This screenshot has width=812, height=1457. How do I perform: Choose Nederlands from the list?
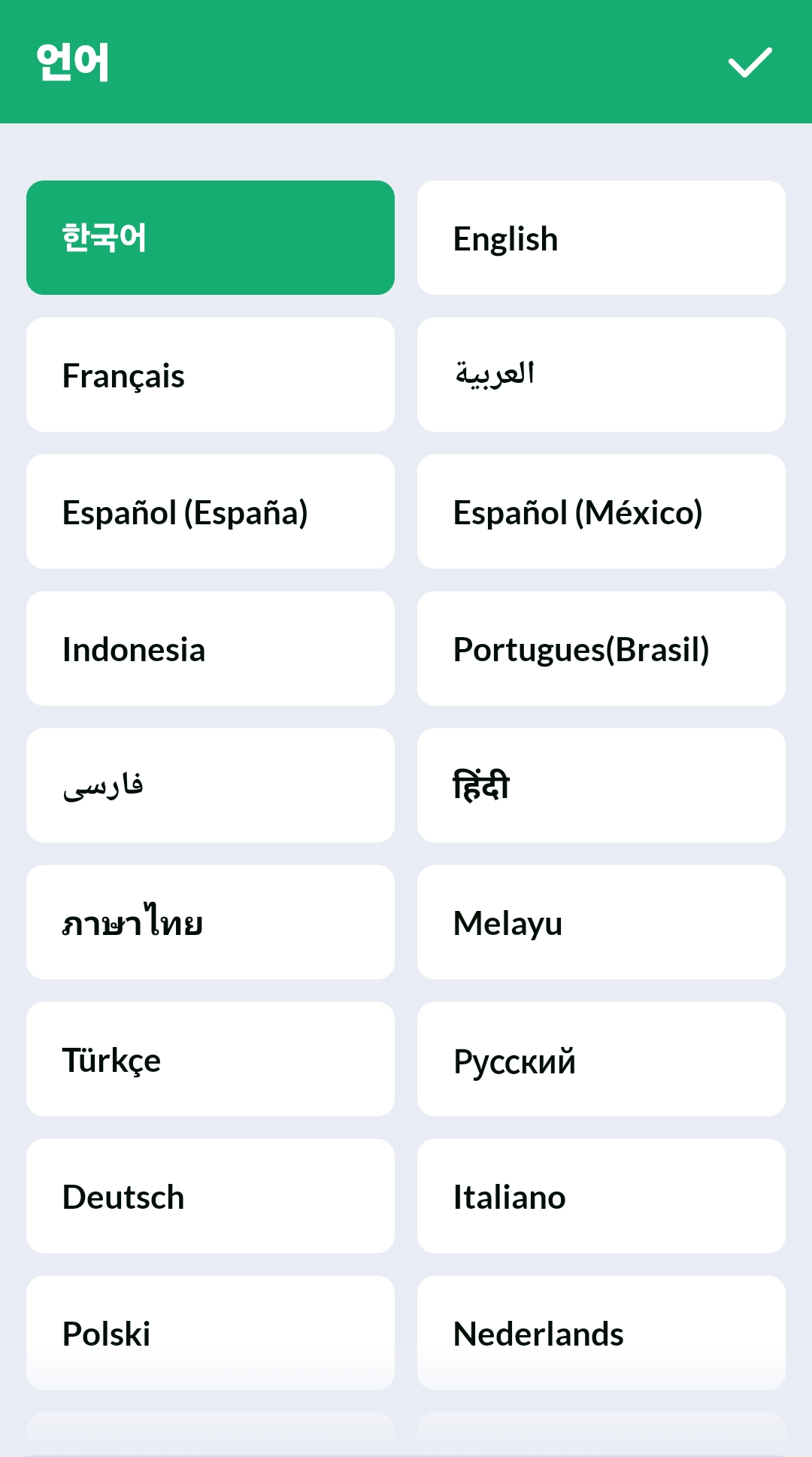click(x=601, y=1333)
